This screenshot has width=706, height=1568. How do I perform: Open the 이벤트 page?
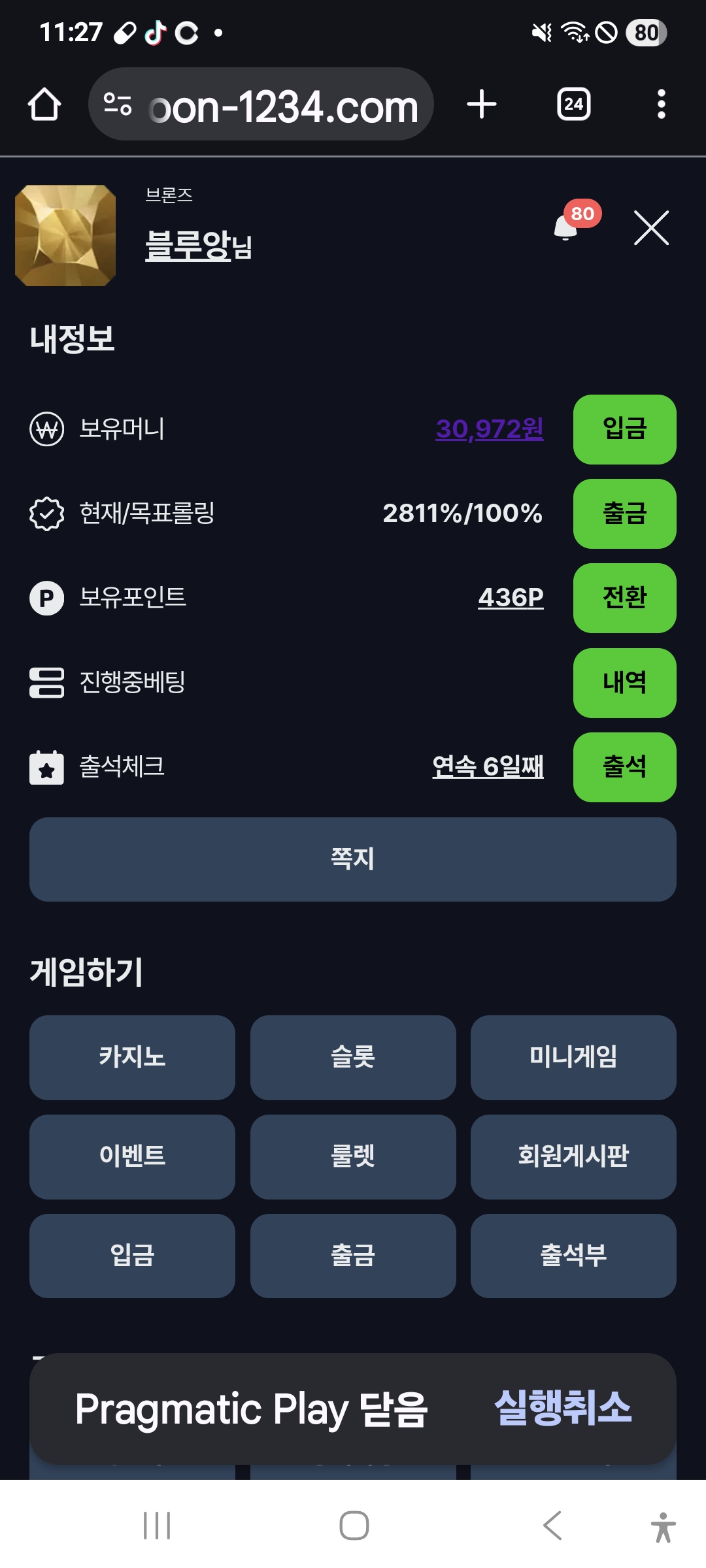[132, 1156]
